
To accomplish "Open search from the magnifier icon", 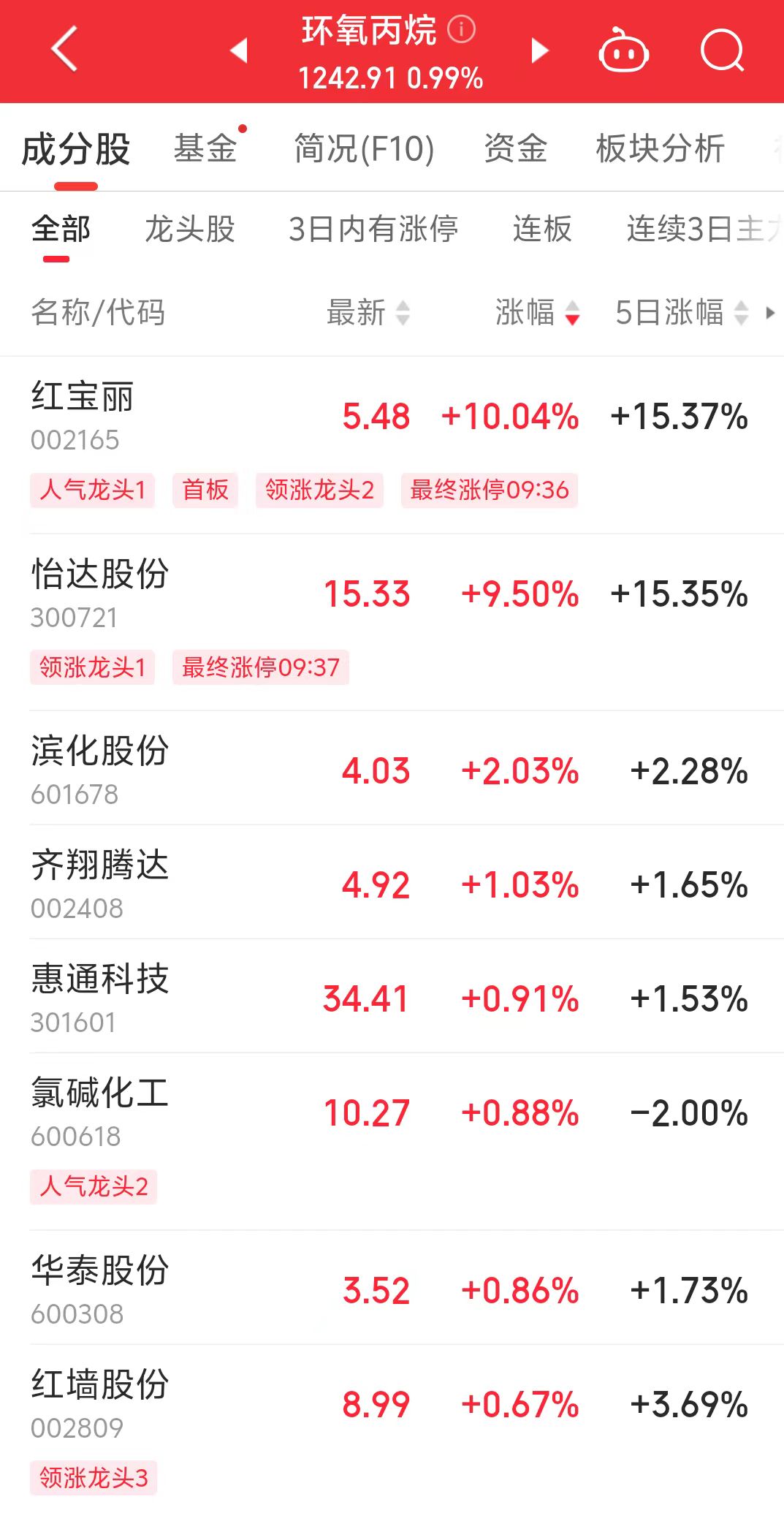I will coord(722,51).
